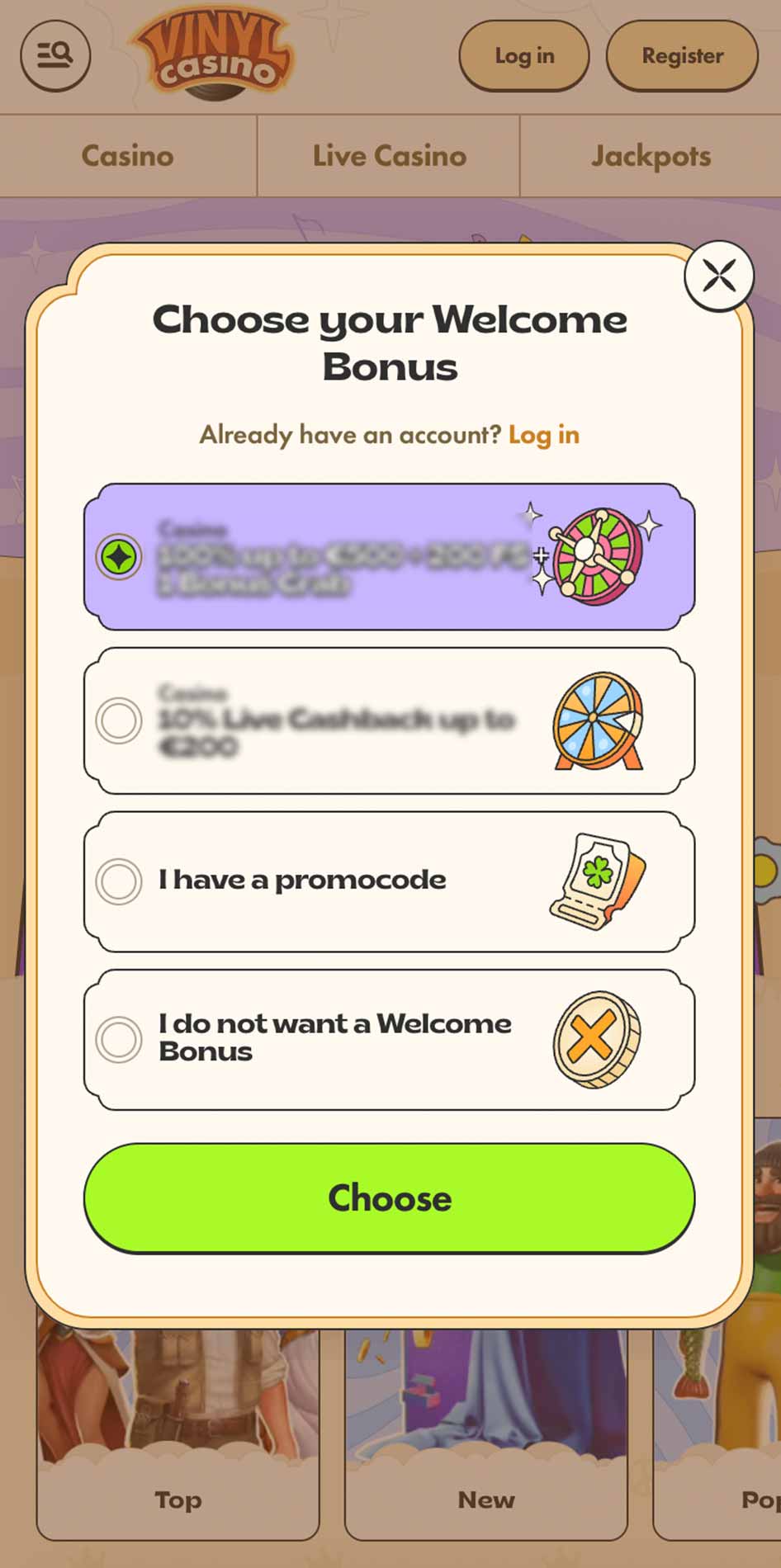Viewport: 781px width, 1568px height.
Task: Tap the Log in button in header
Action: tap(523, 55)
